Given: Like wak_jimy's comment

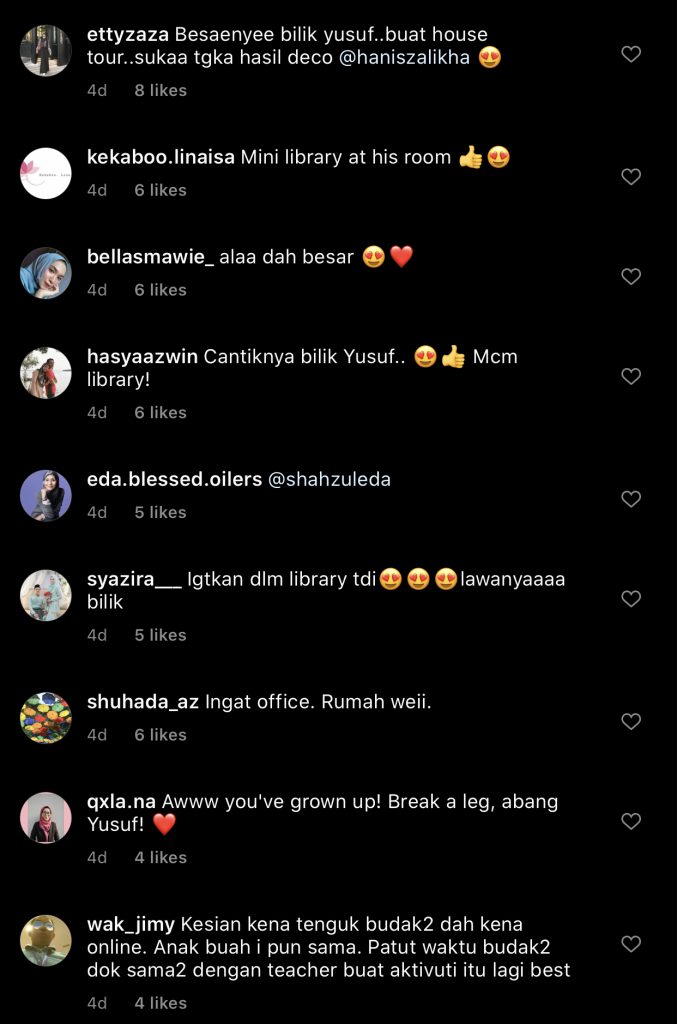Looking at the screenshot, I should coord(631,944).
